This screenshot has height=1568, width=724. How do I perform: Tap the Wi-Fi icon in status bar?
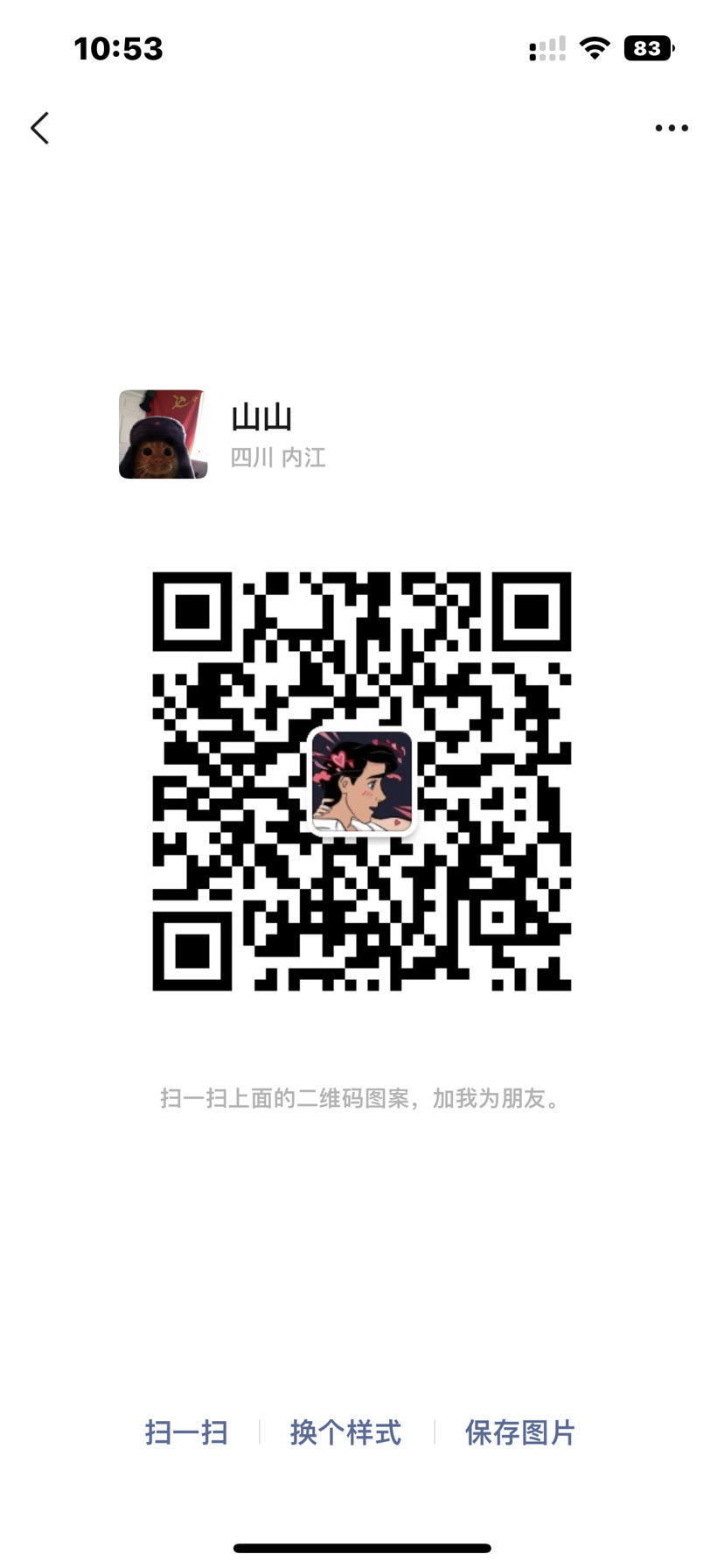[594, 49]
